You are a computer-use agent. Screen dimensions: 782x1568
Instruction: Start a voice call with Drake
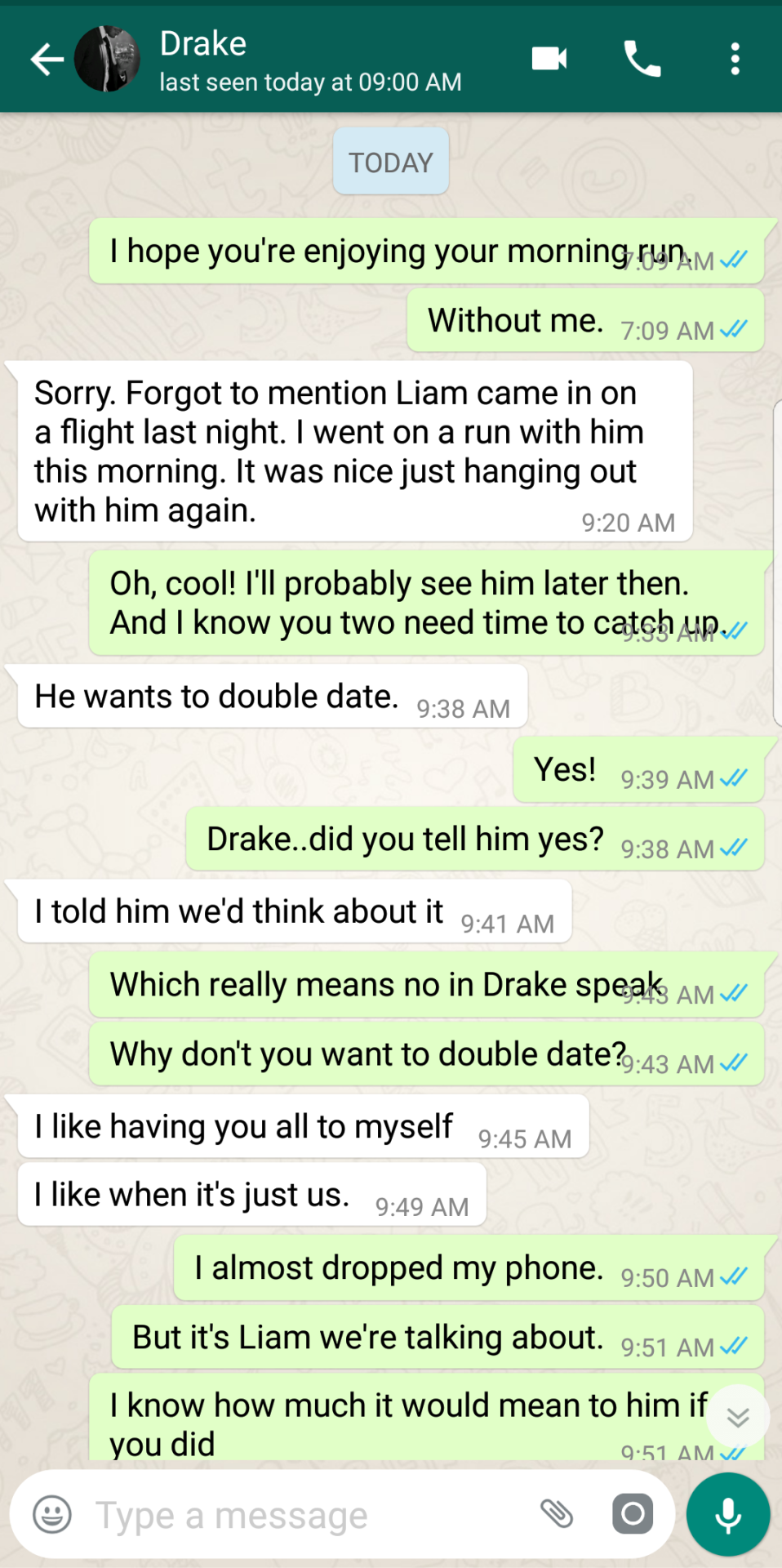pyautogui.click(x=642, y=59)
